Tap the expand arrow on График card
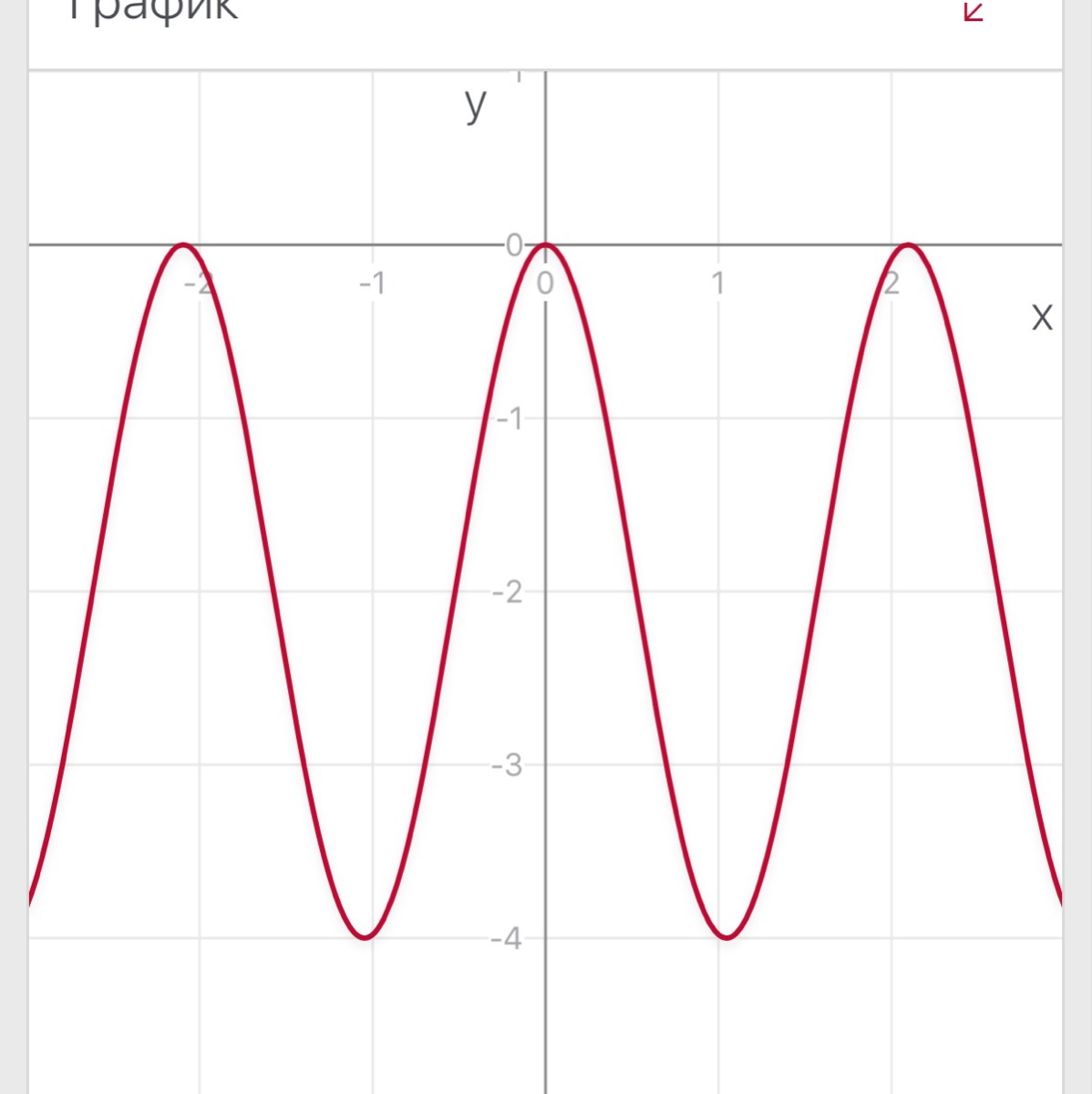This screenshot has height=1094, width=1092. coord(974,10)
